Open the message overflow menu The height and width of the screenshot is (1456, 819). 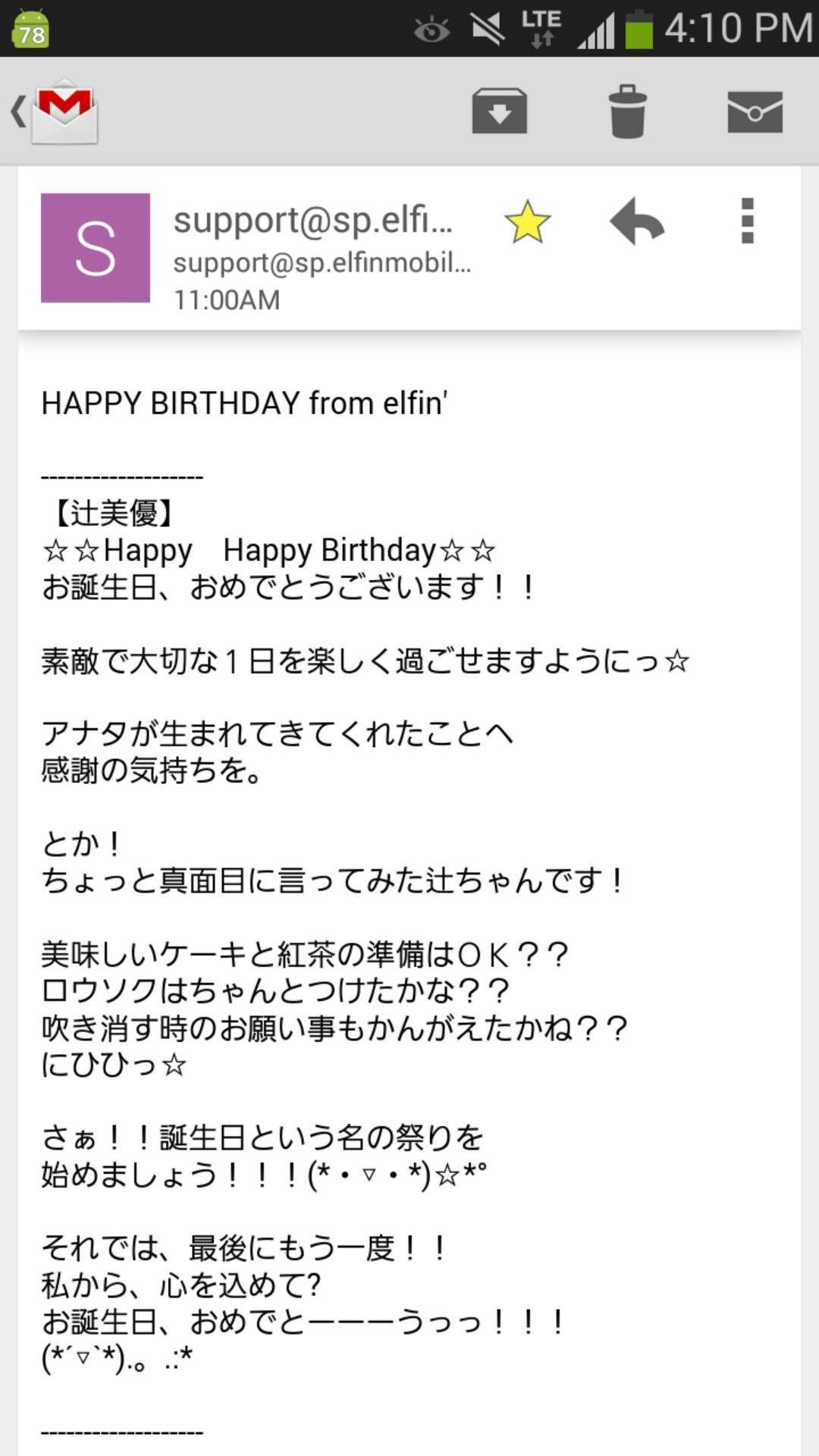747,222
